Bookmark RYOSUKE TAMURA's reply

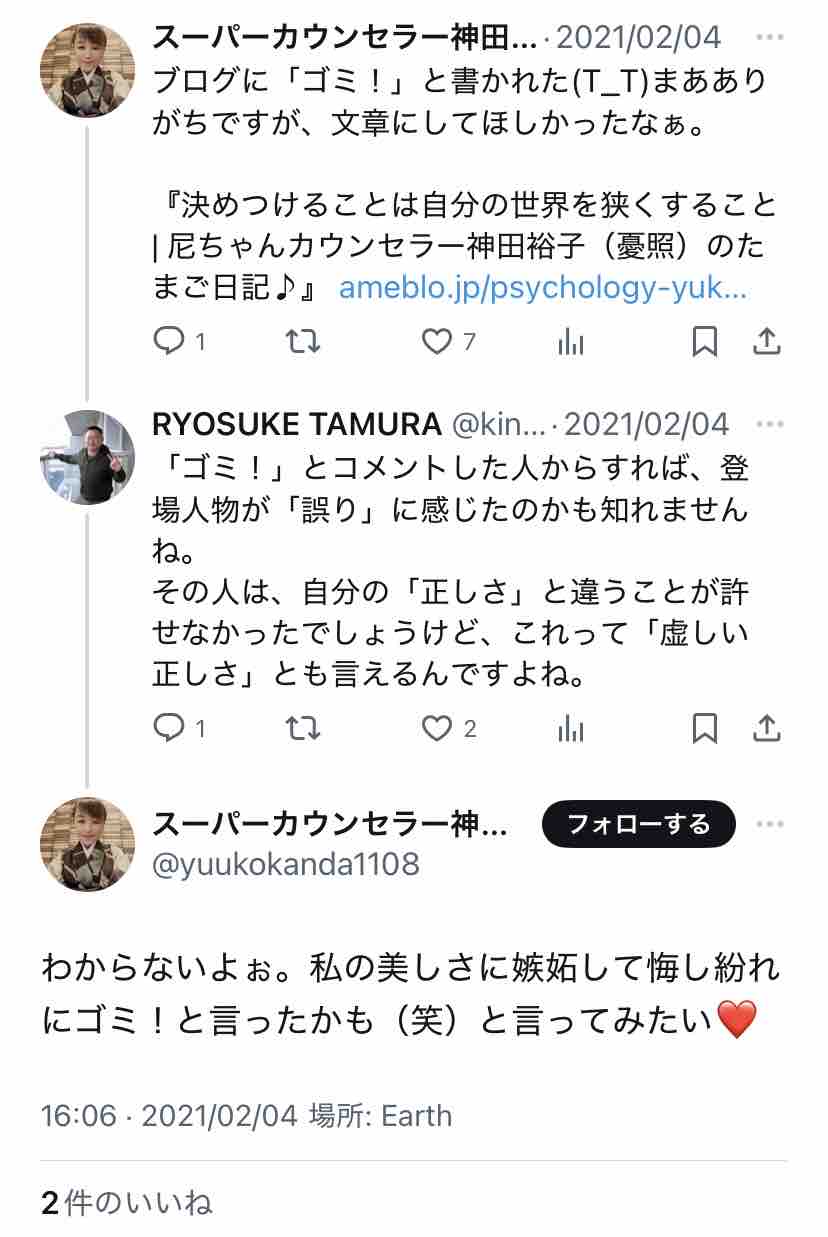[x=705, y=728]
